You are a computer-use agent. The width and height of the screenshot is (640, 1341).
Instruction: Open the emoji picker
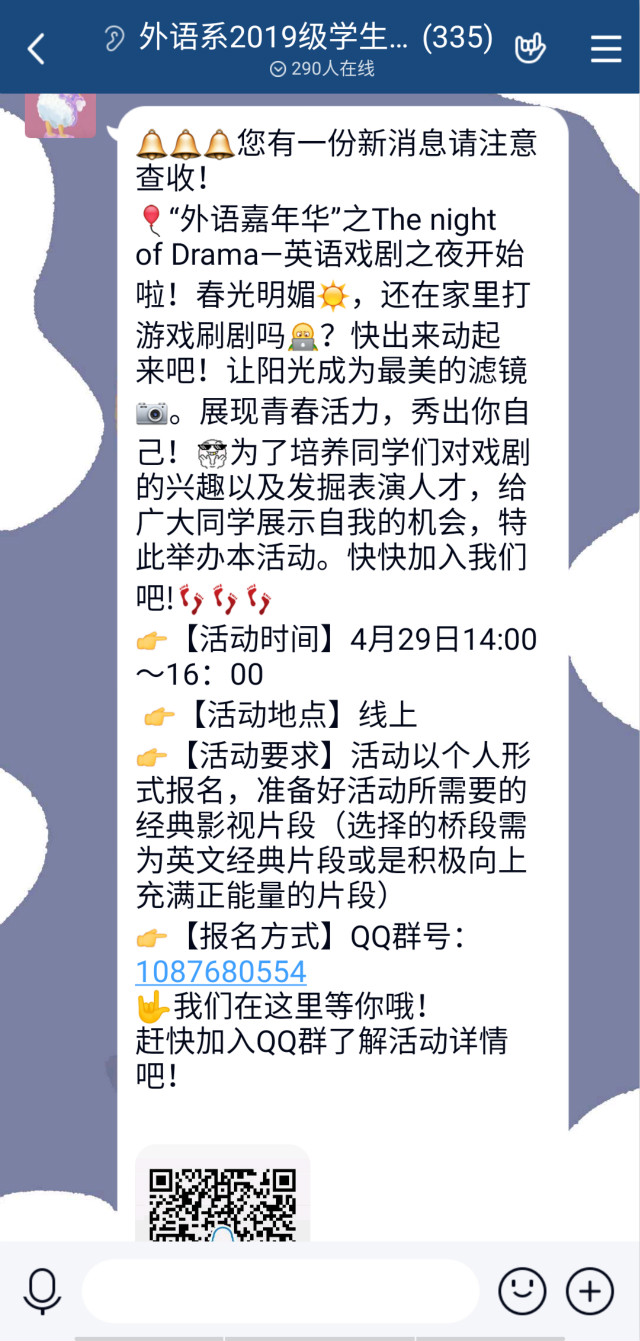522,1292
